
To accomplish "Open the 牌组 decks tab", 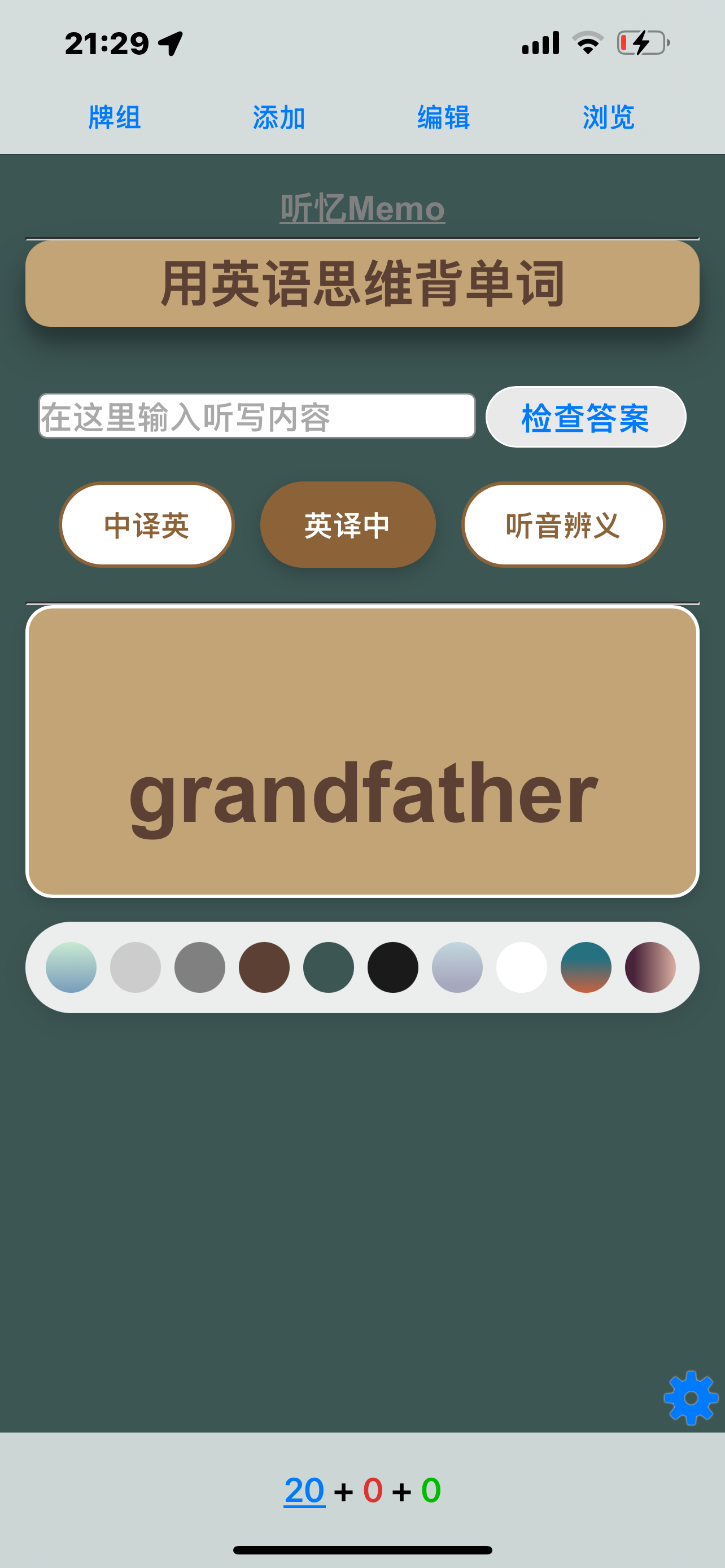I will 115,117.
